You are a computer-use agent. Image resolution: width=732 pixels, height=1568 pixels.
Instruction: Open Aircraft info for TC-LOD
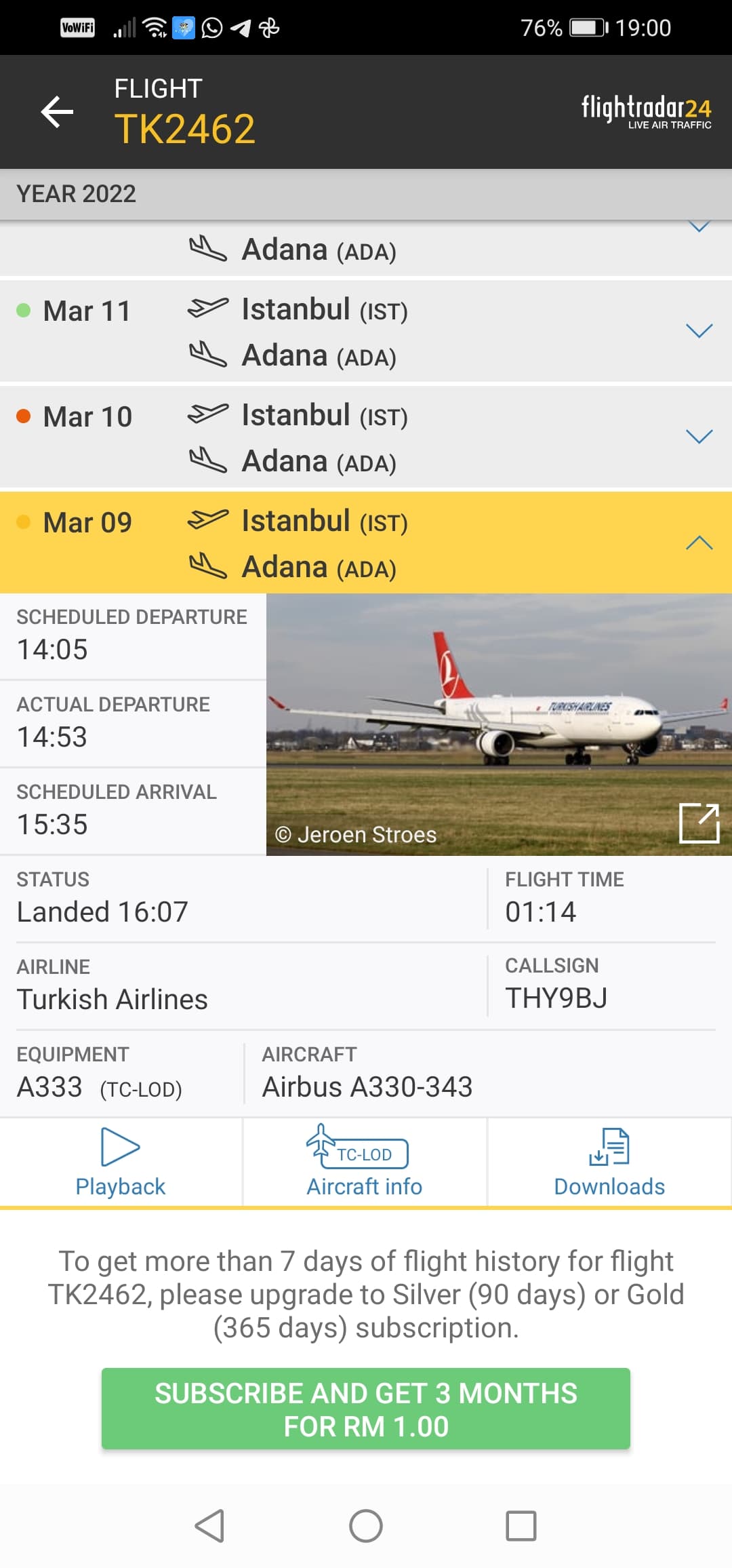(365, 1162)
